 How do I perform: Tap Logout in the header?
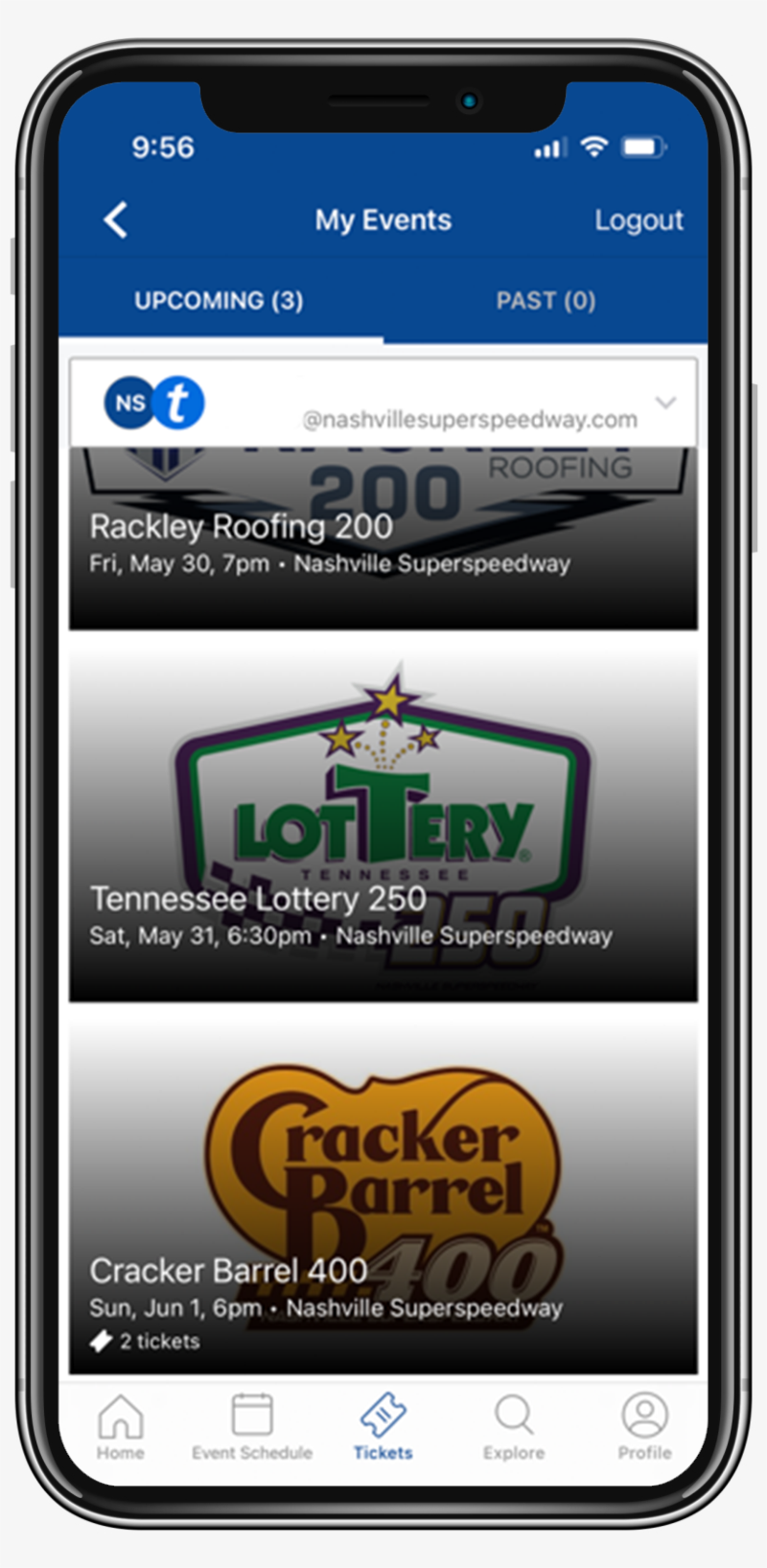pyautogui.click(x=639, y=220)
